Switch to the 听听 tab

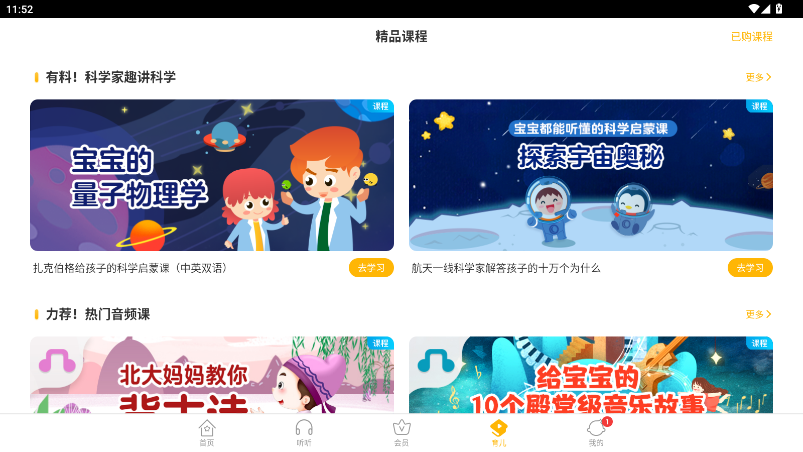(x=304, y=432)
